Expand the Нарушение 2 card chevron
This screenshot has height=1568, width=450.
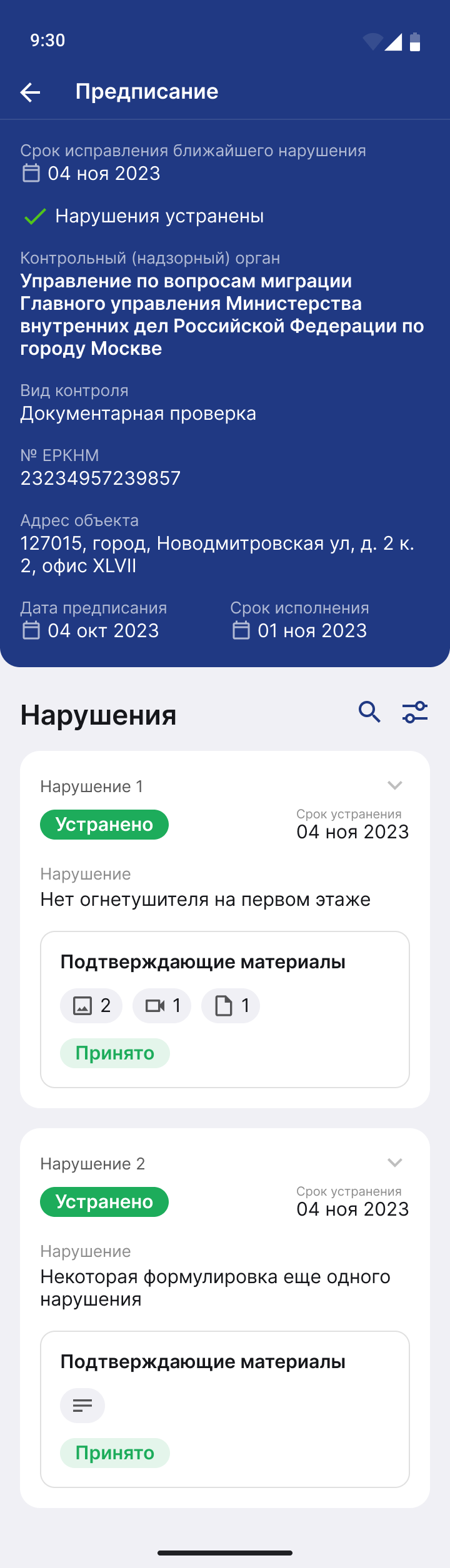[394, 1163]
